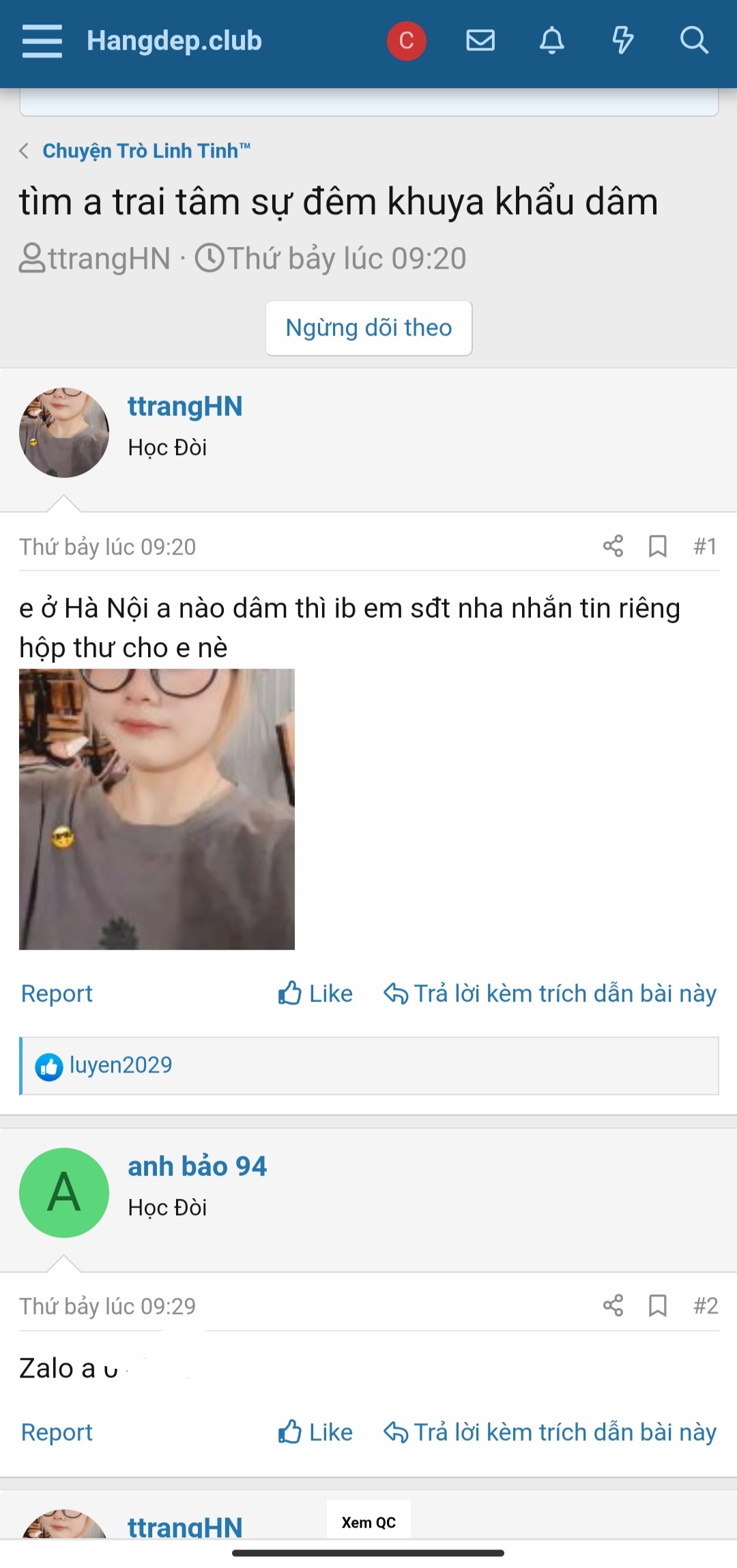Share post #1

click(x=613, y=546)
